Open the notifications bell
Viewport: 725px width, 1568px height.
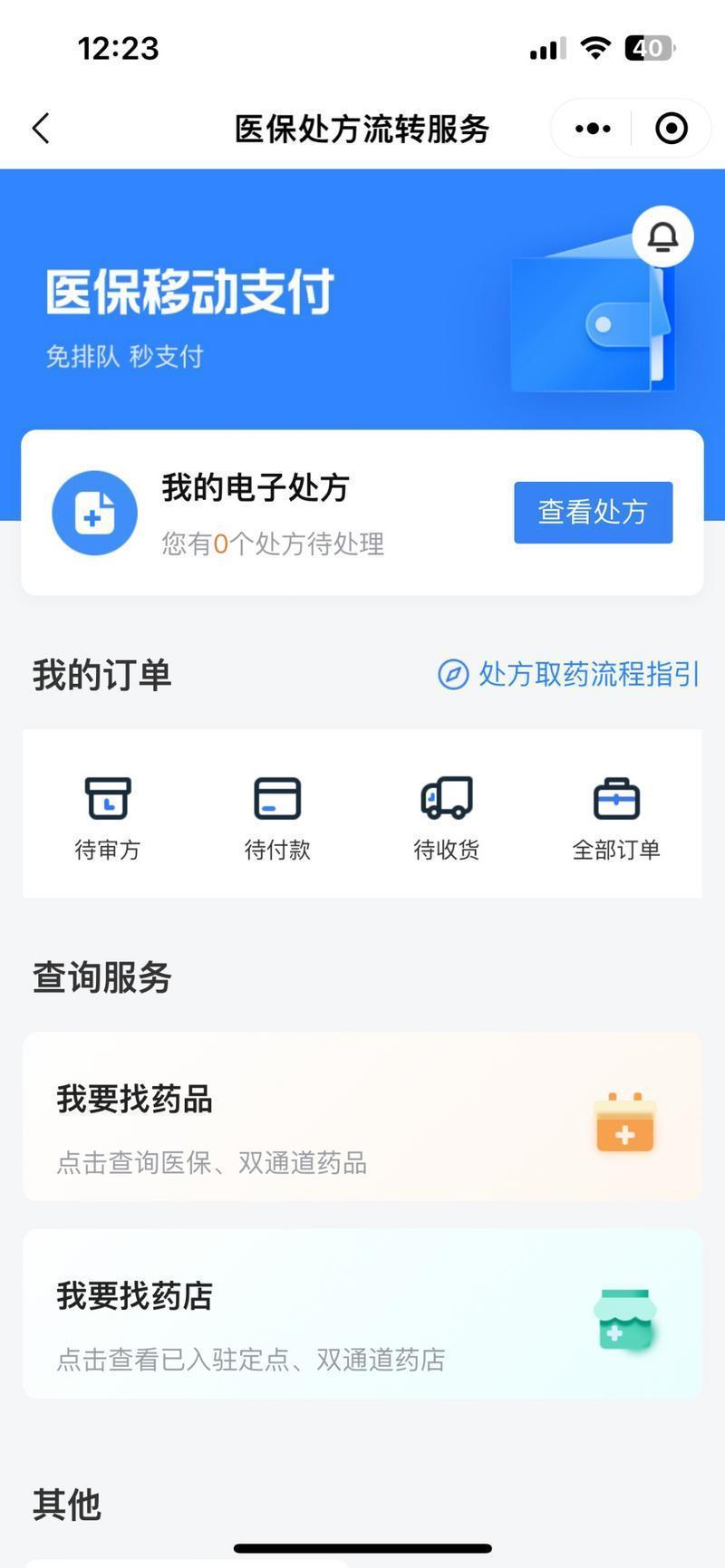click(662, 236)
